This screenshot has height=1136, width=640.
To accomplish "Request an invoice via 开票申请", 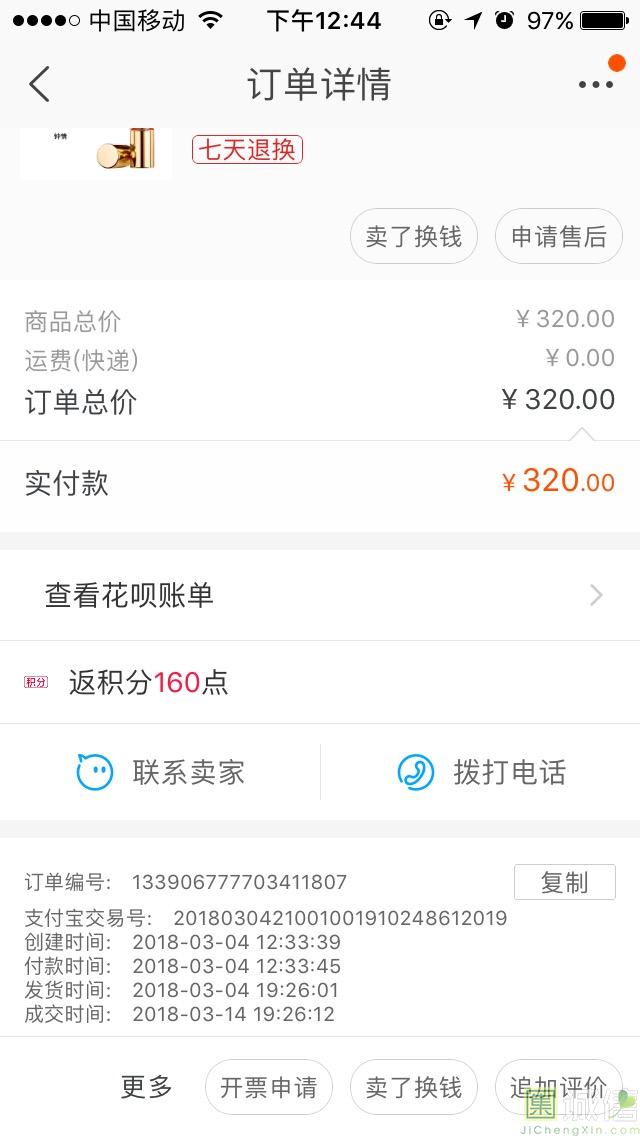I will point(269,1087).
